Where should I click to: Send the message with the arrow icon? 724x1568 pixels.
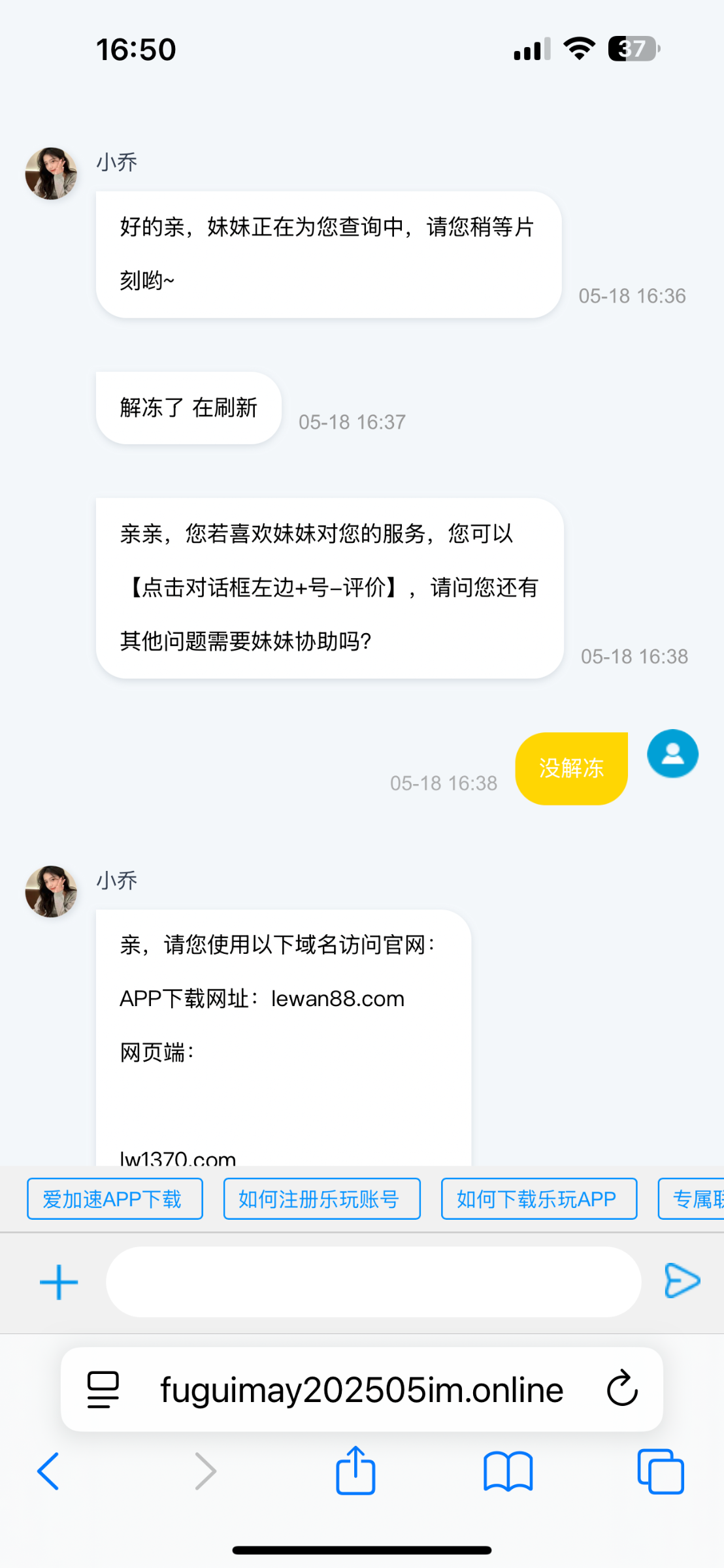[682, 1281]
